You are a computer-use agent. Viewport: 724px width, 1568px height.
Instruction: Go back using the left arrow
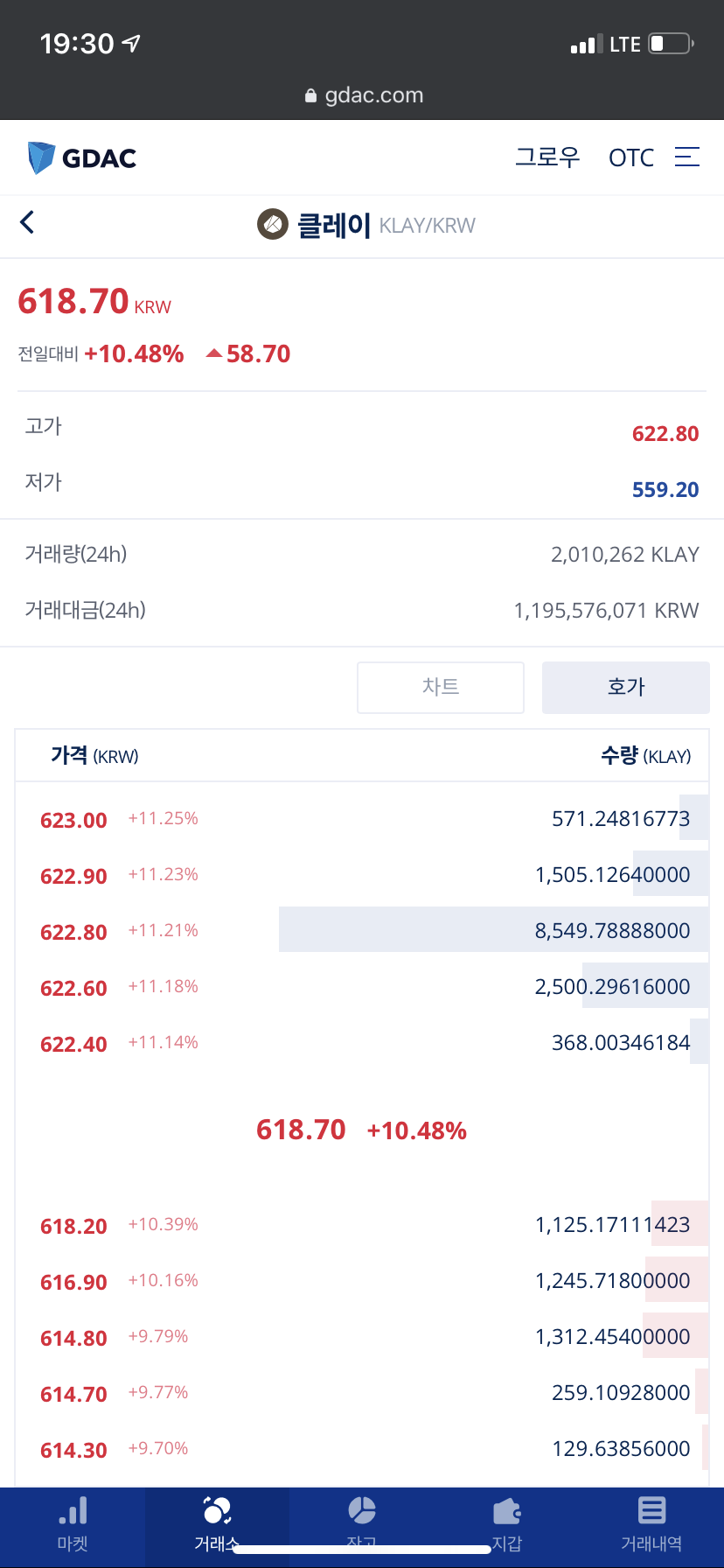point(28,222)
